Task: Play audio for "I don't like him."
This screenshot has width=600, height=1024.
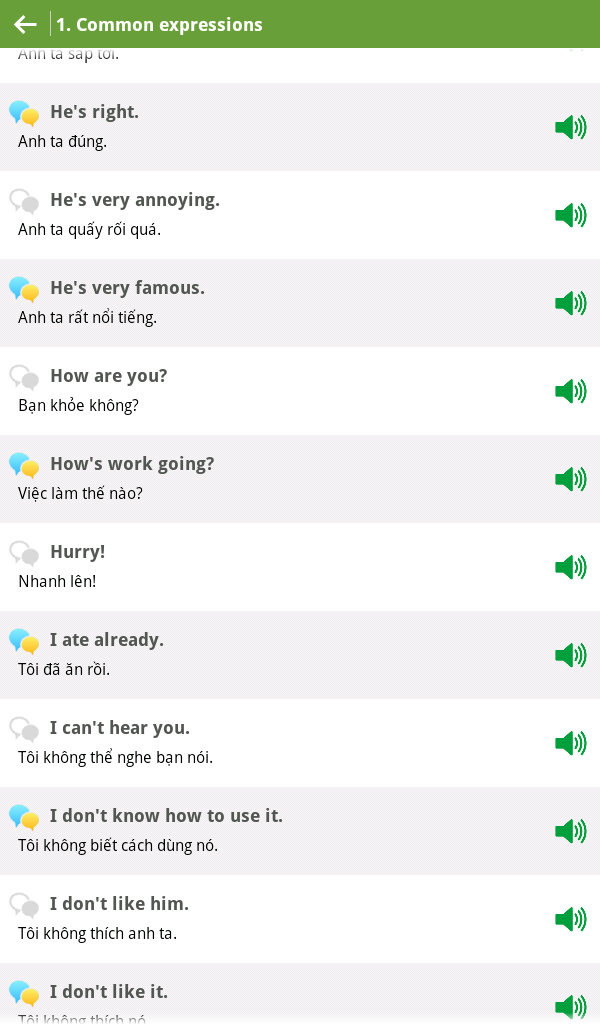Action: (571, 919)
